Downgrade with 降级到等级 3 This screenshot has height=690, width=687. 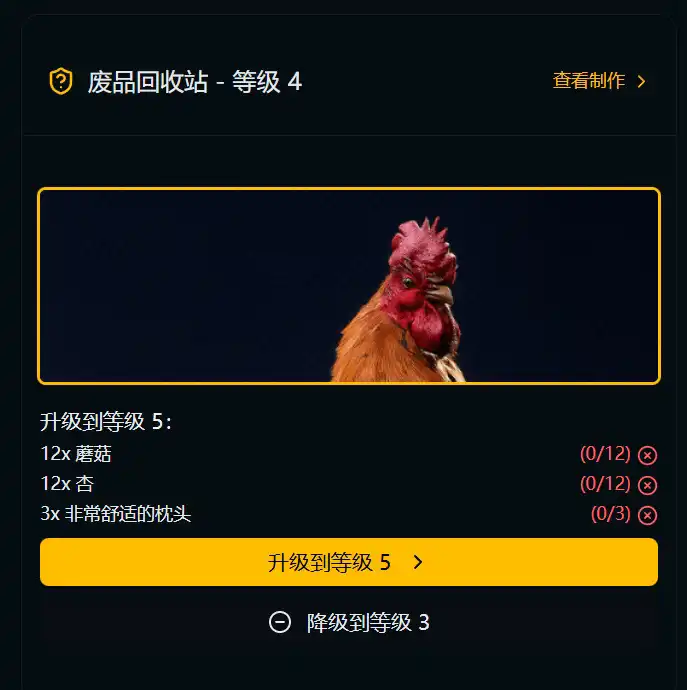pos(348,622)
